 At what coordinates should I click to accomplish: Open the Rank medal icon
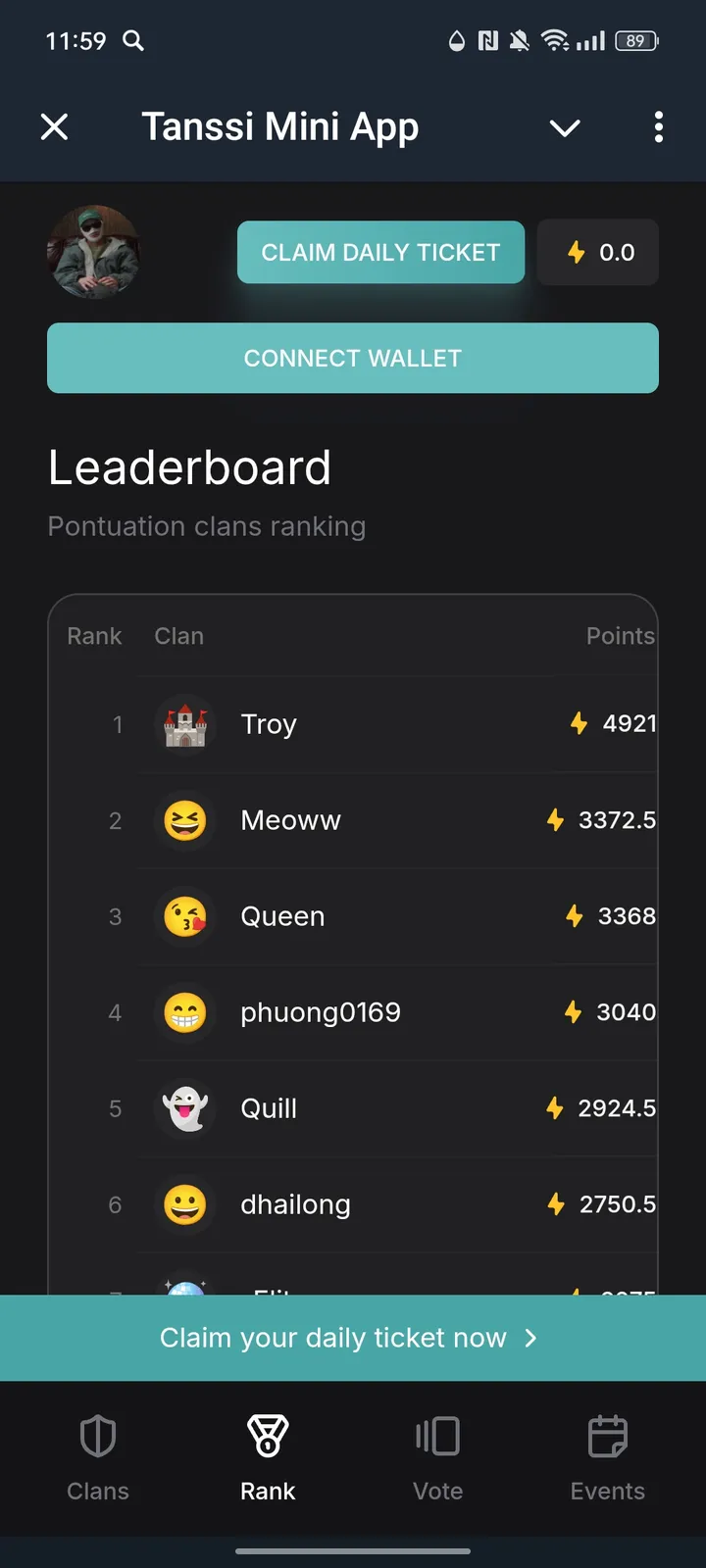point(267,1434)
